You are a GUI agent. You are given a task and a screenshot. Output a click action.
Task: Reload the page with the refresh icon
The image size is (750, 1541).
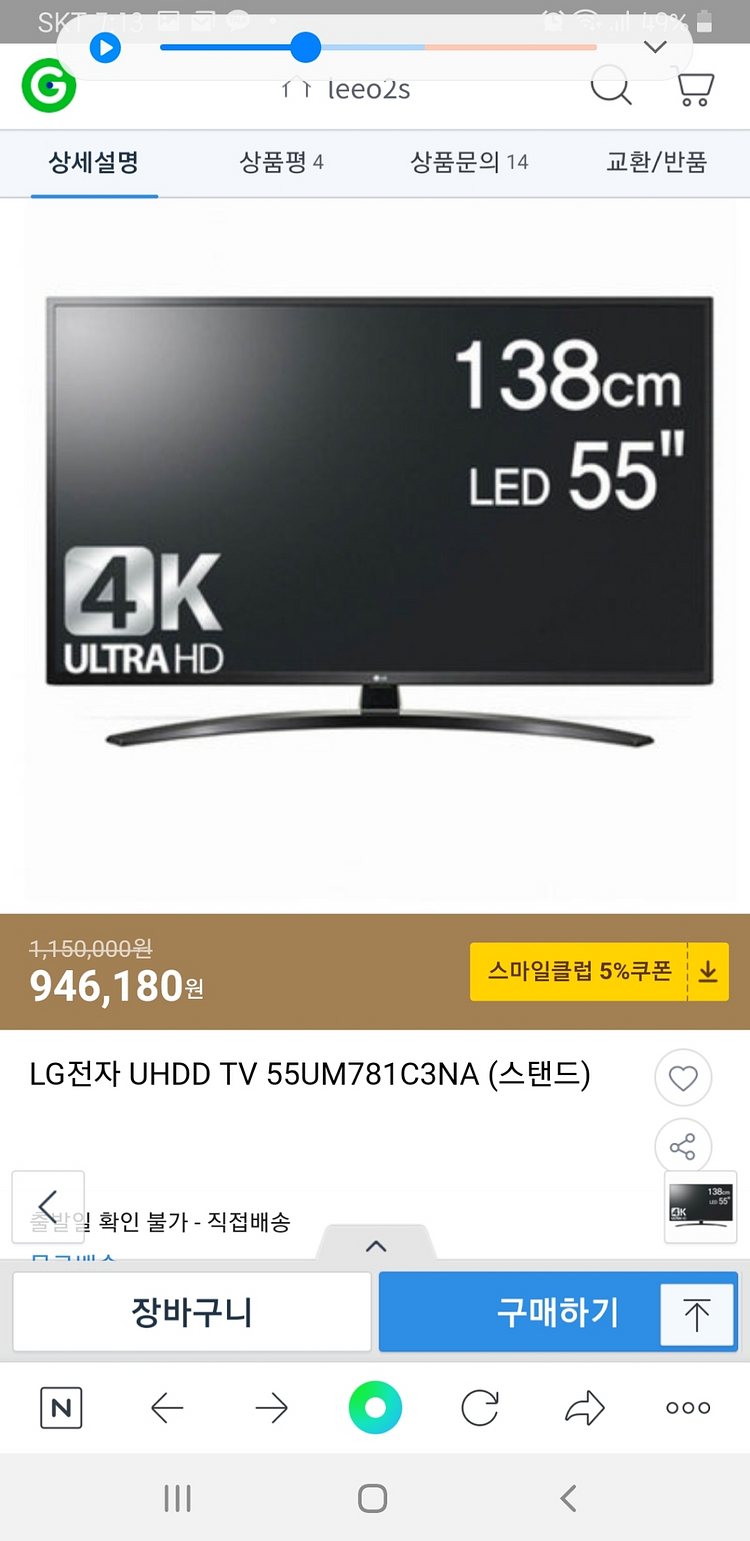[480, 1408]
